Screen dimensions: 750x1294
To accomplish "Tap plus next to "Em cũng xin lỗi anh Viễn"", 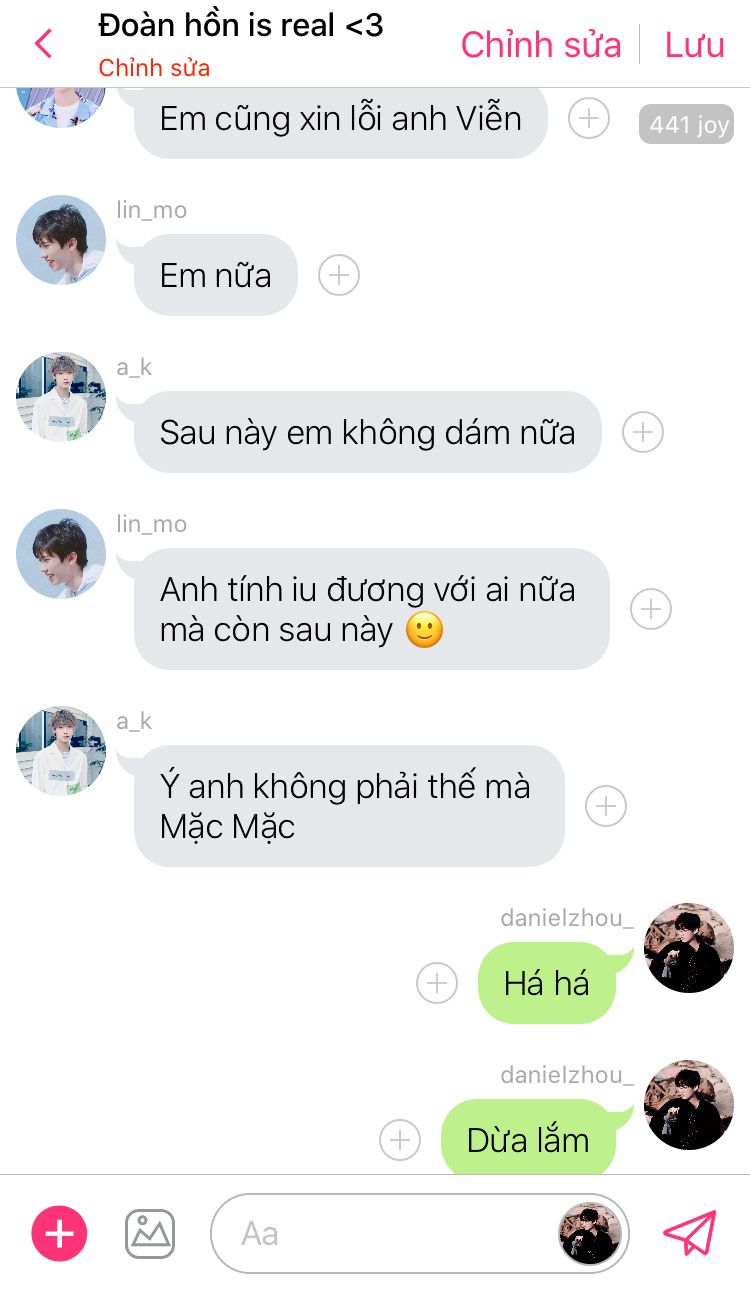I will (589, 118).
